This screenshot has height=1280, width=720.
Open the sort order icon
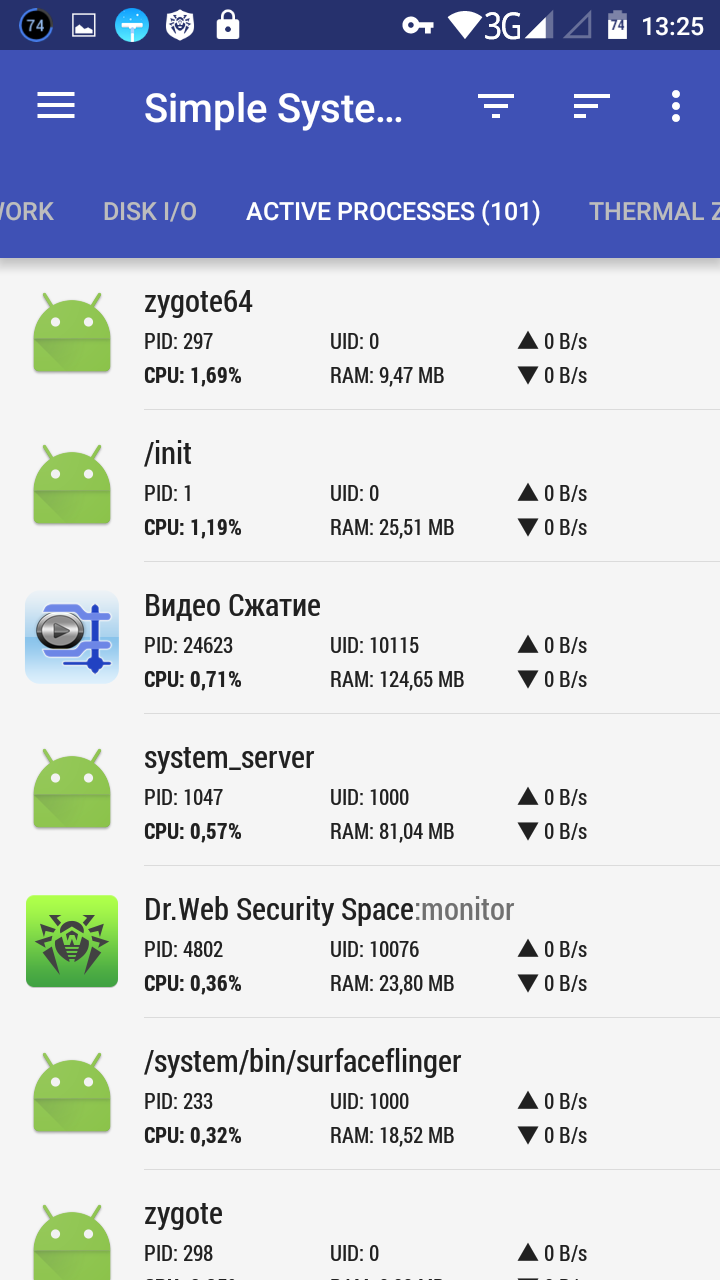591,106
